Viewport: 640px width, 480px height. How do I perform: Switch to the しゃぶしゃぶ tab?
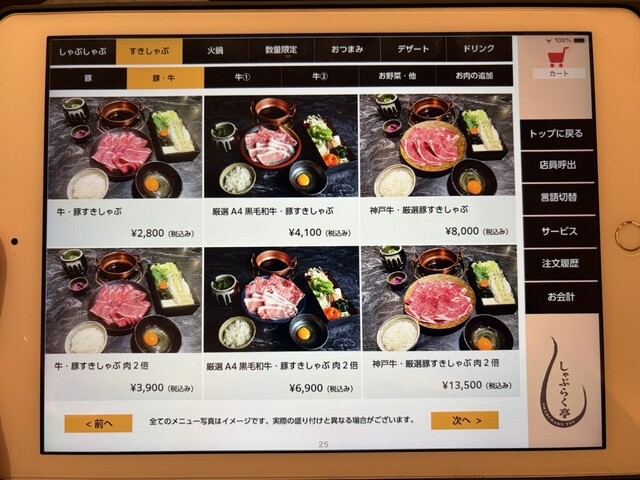click(x=80, y=50)
